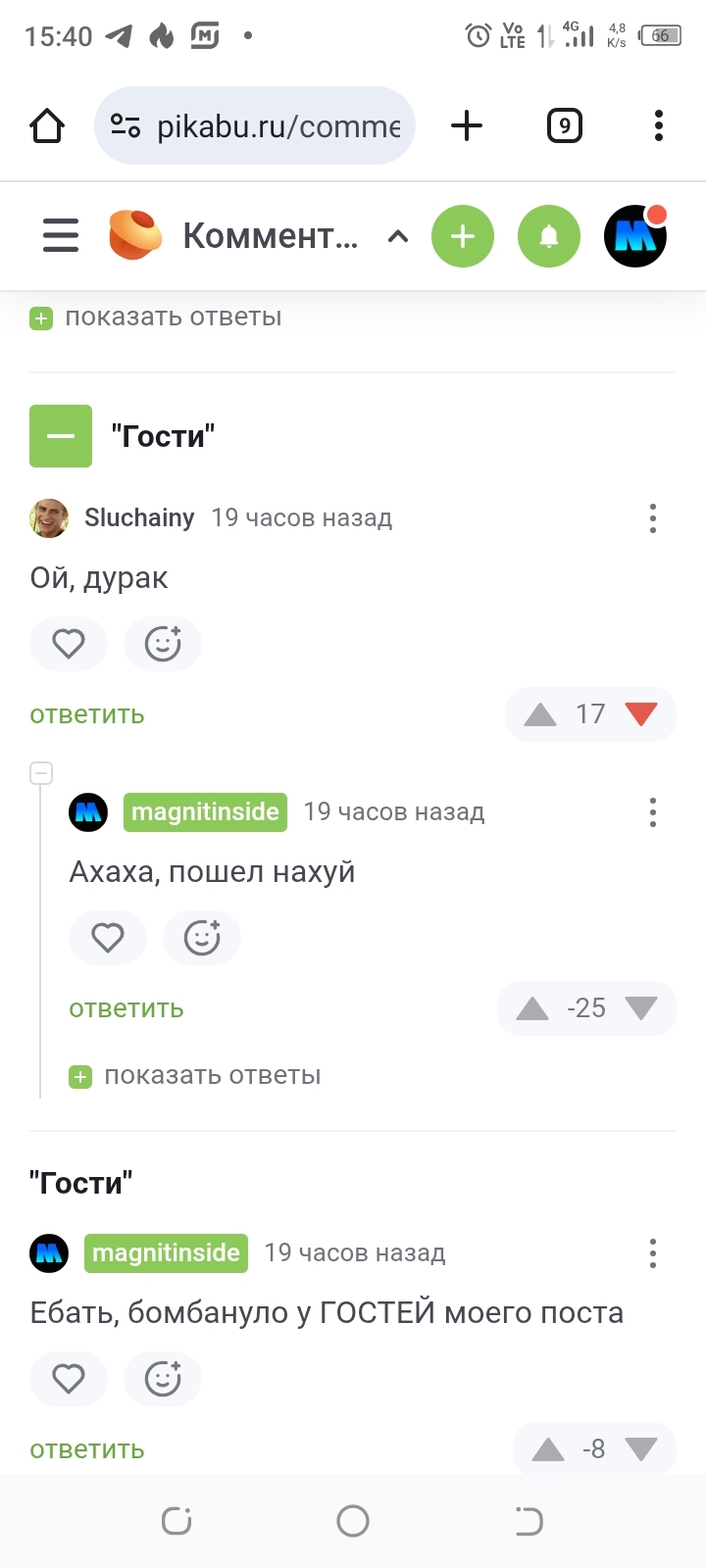Add emoji reaction to "Ахаха" comment
This screenshot has height=1568, width=706.
pos(202,938)
